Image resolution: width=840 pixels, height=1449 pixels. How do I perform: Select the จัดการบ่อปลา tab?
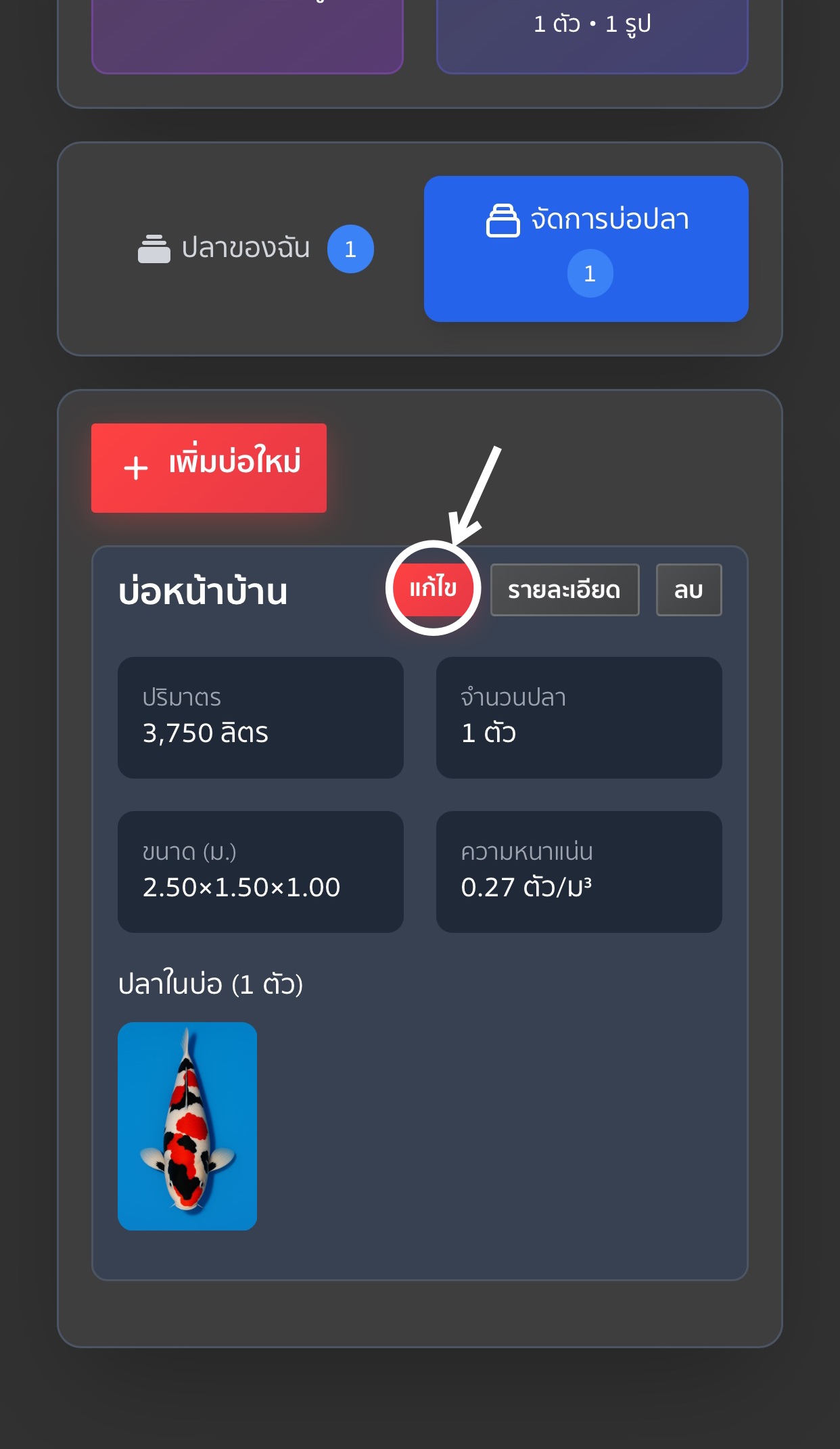[x=586, y=248]
